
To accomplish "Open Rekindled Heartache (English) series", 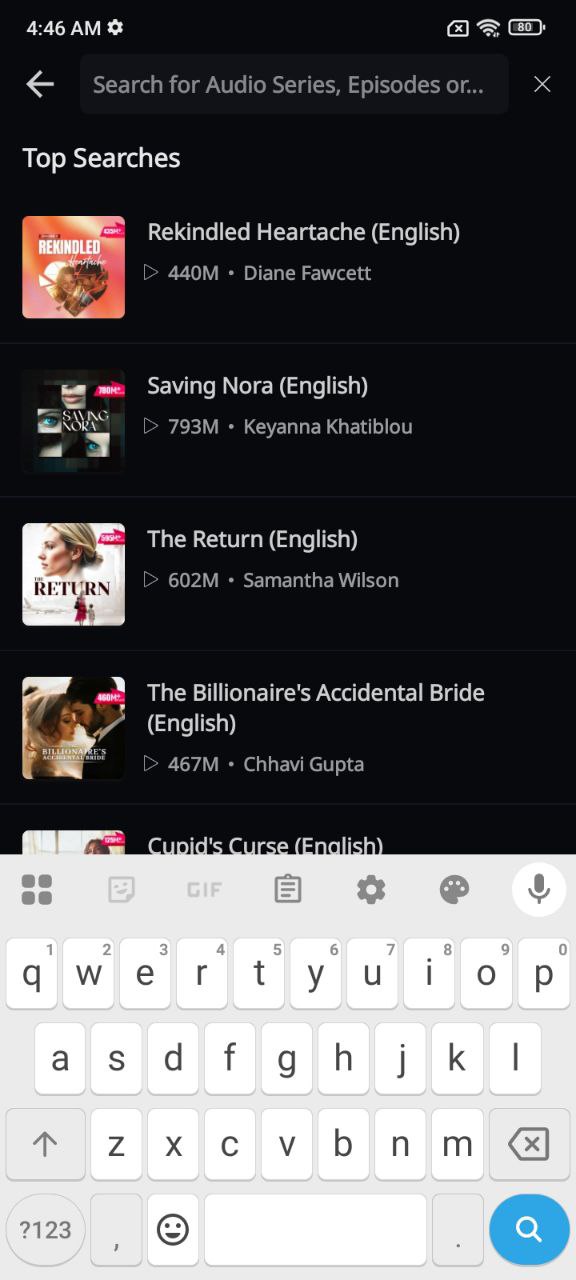I will [288, 267].
